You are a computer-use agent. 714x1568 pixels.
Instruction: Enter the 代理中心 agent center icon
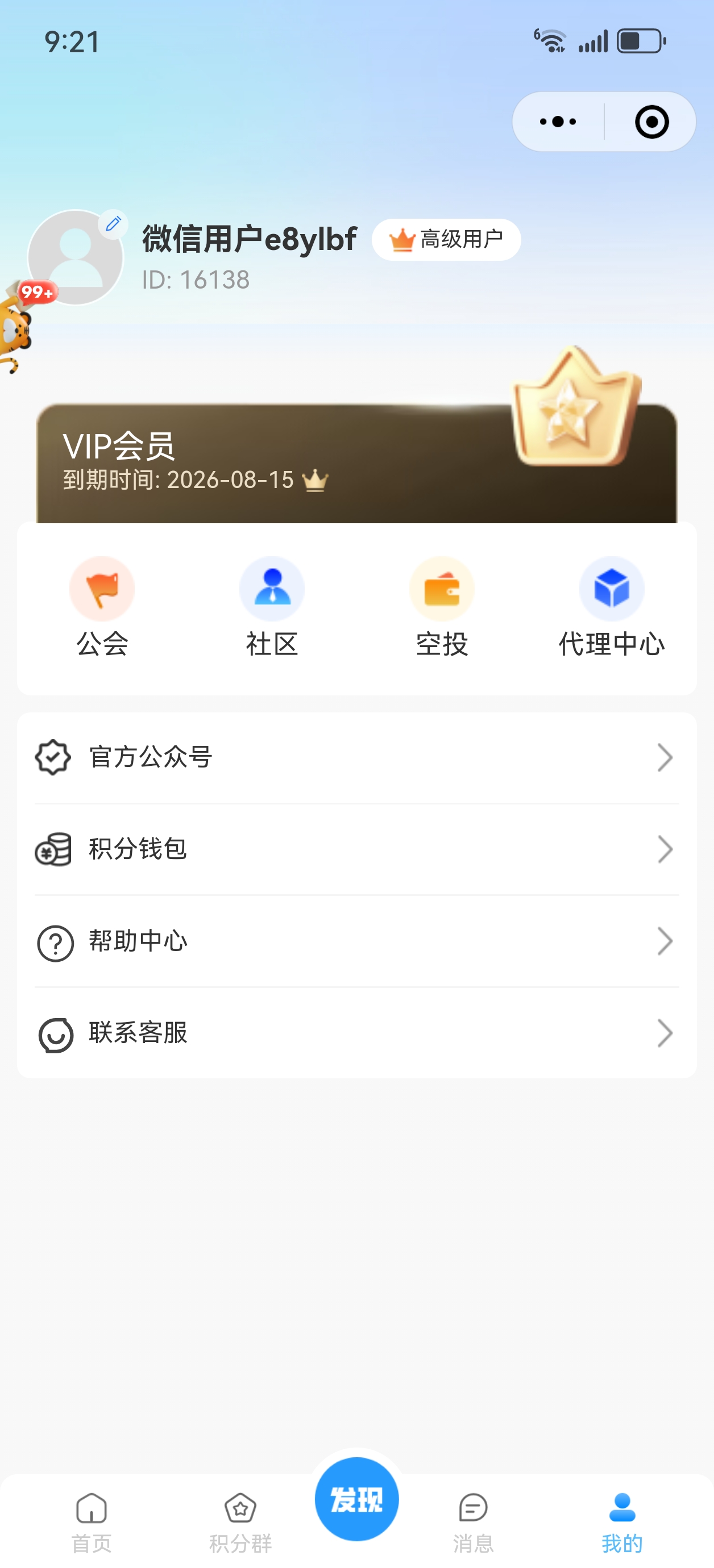(612, 588)
